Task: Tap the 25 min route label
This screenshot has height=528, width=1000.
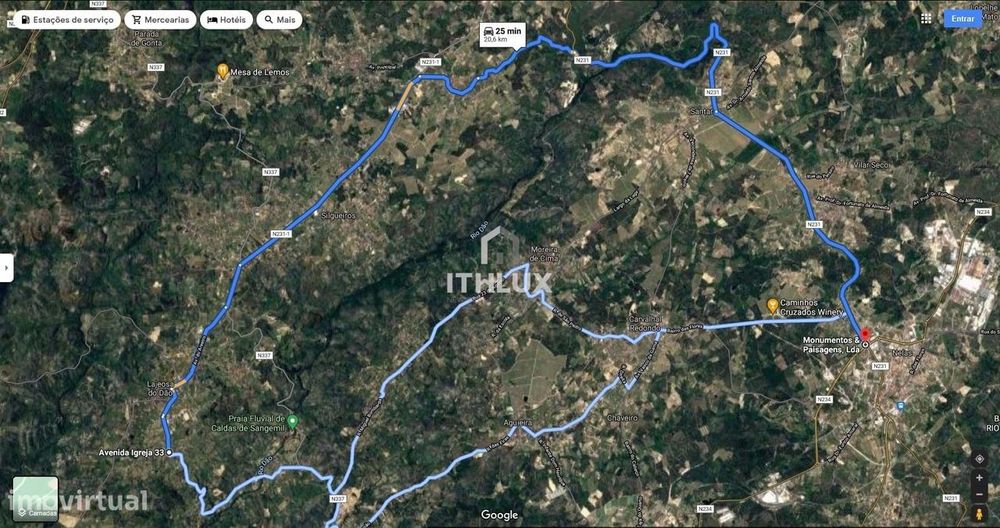Action: [x=503, y=34]
